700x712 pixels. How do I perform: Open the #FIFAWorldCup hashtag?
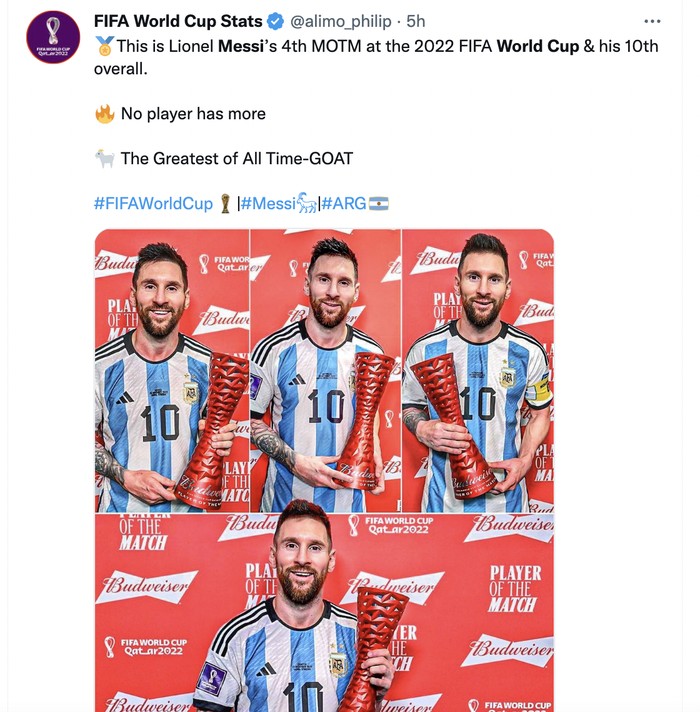(x=153, y=203)
